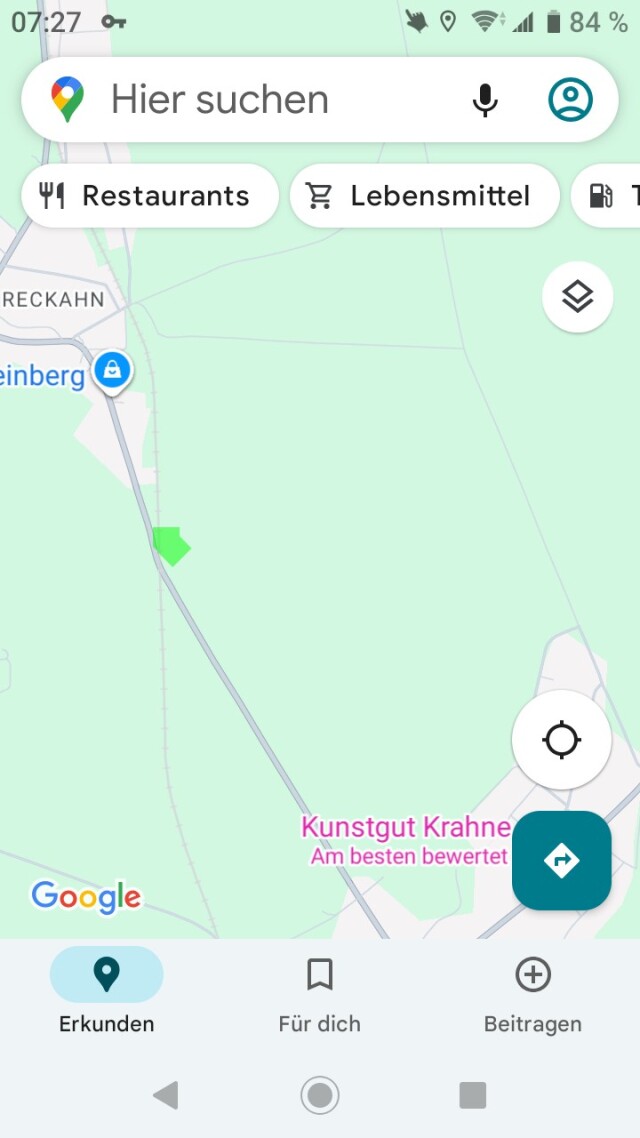Viewport: 640px width, 1138px height.
Task: Switch to the Beitragen tab
Action: [x=532, y=995]
